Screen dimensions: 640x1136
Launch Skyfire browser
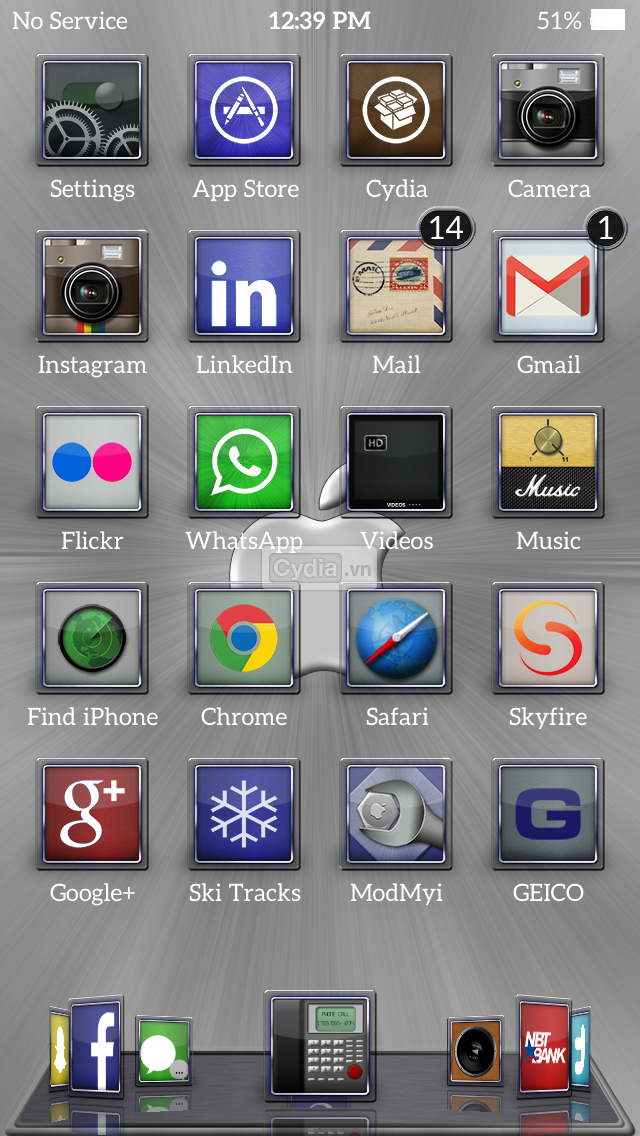pyautogui.click(x=548, y=639)
